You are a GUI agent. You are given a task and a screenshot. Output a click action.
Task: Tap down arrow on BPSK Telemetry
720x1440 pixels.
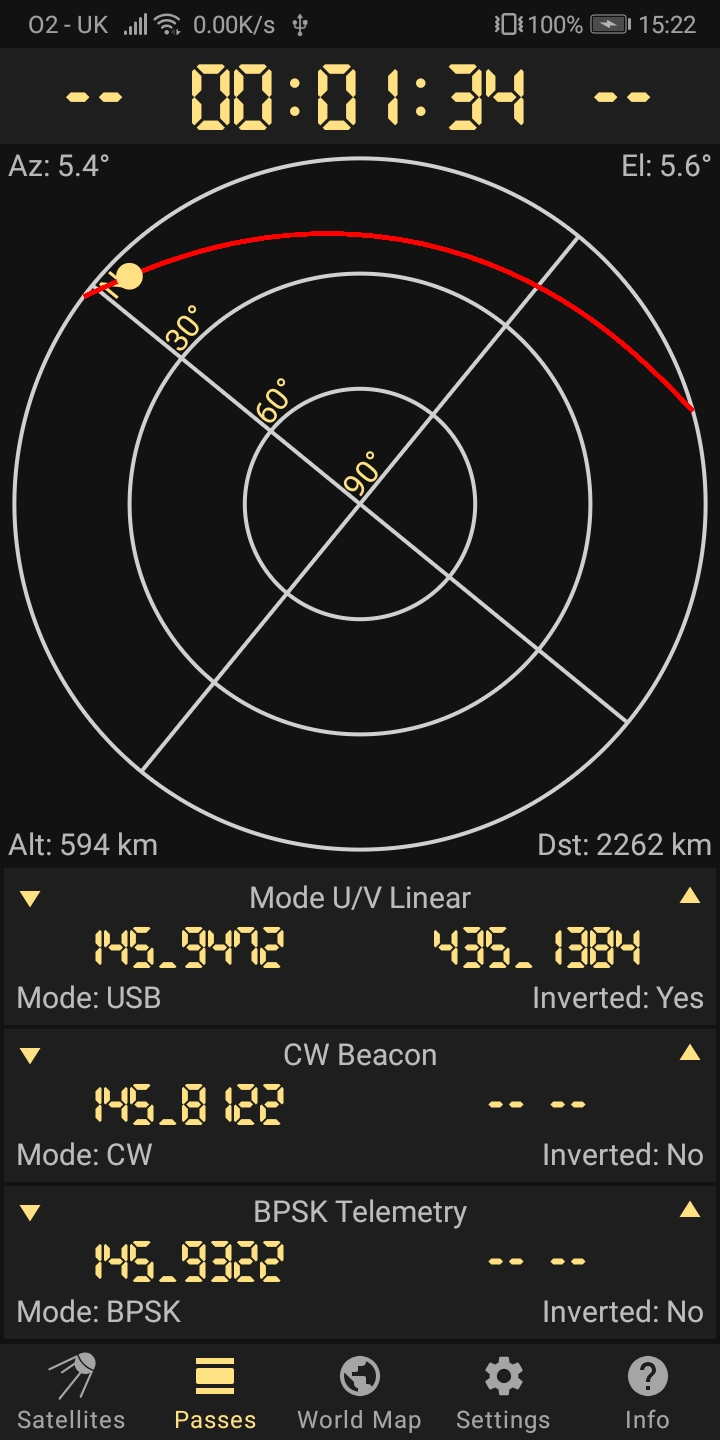tap(30, 1212)
